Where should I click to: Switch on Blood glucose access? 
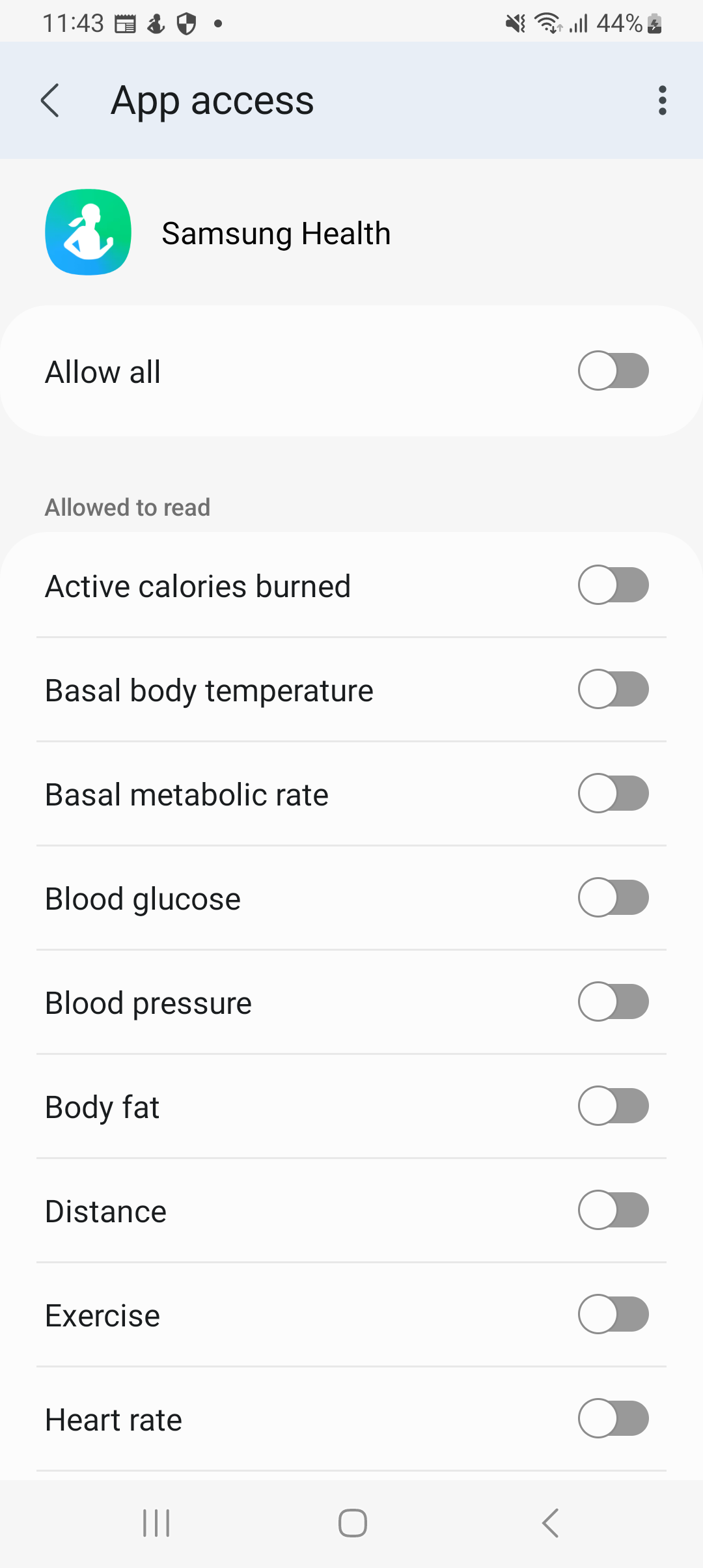pyautogui.click(x=613, y=898)
